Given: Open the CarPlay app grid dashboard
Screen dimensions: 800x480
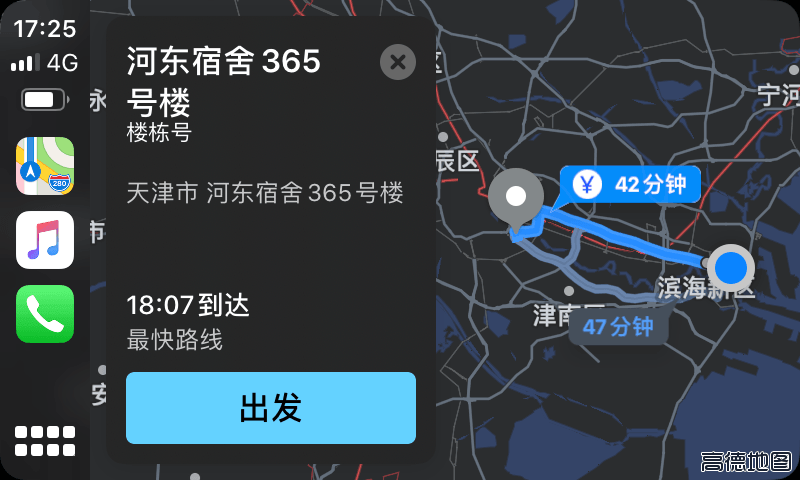Looking at the screenshot, I should click(x=45, y=441).
